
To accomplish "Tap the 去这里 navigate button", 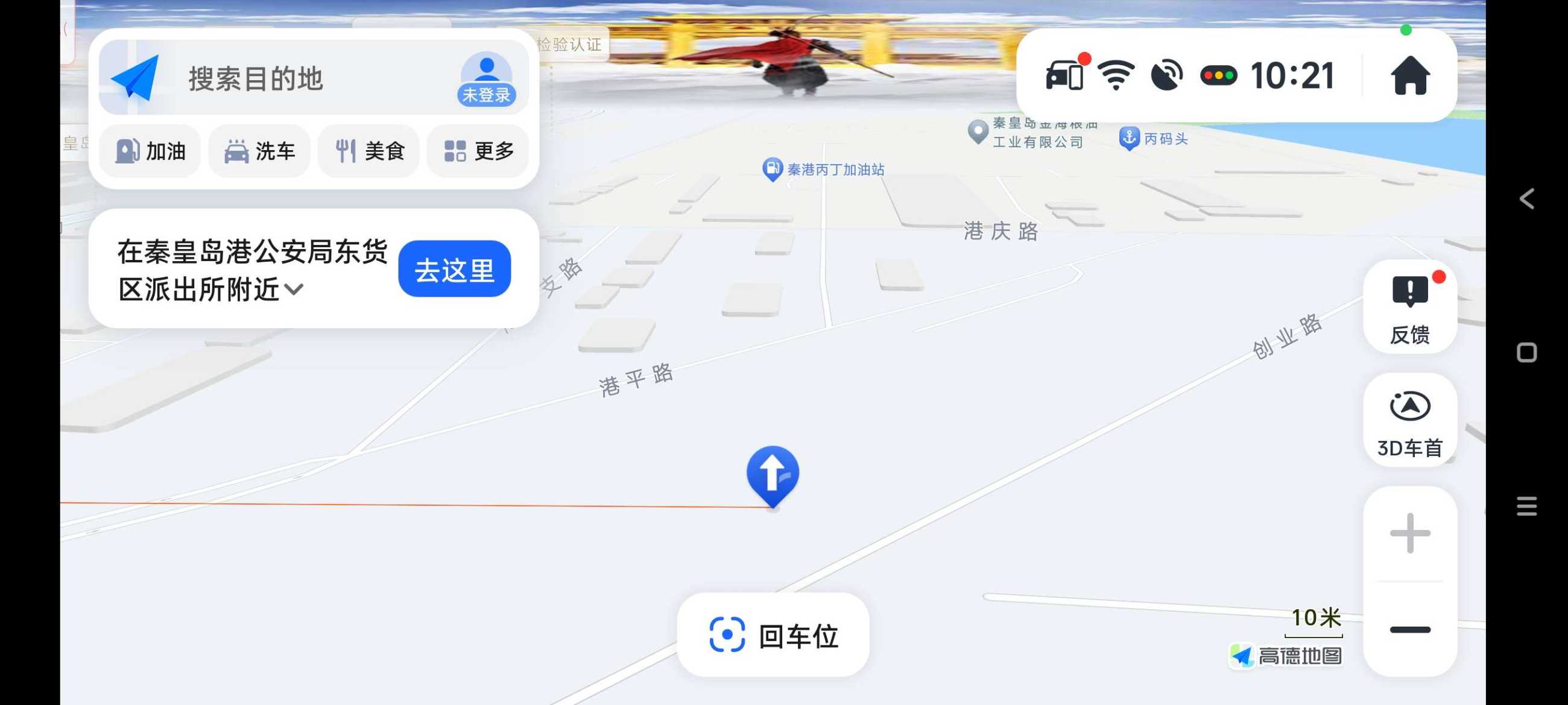I will tap(454, 269).
